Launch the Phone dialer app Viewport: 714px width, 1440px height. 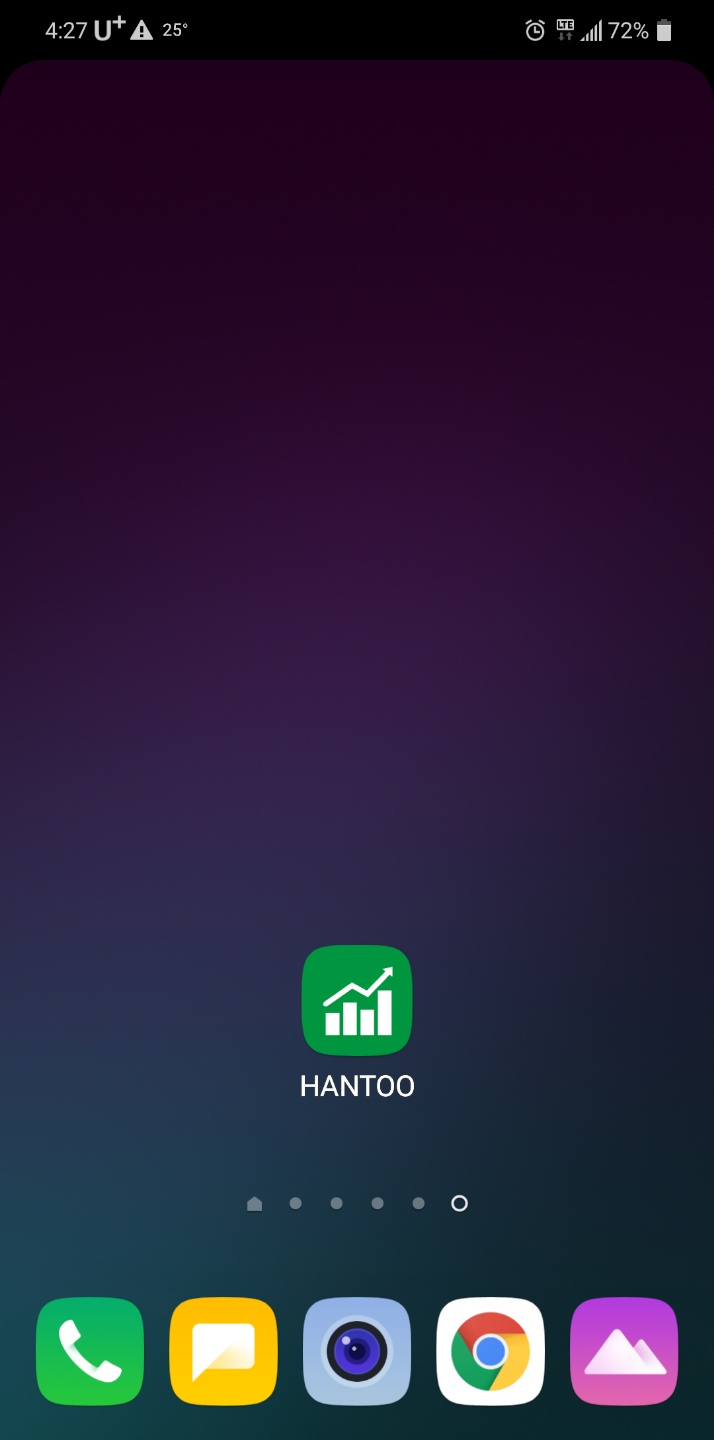coord(90,1351)
